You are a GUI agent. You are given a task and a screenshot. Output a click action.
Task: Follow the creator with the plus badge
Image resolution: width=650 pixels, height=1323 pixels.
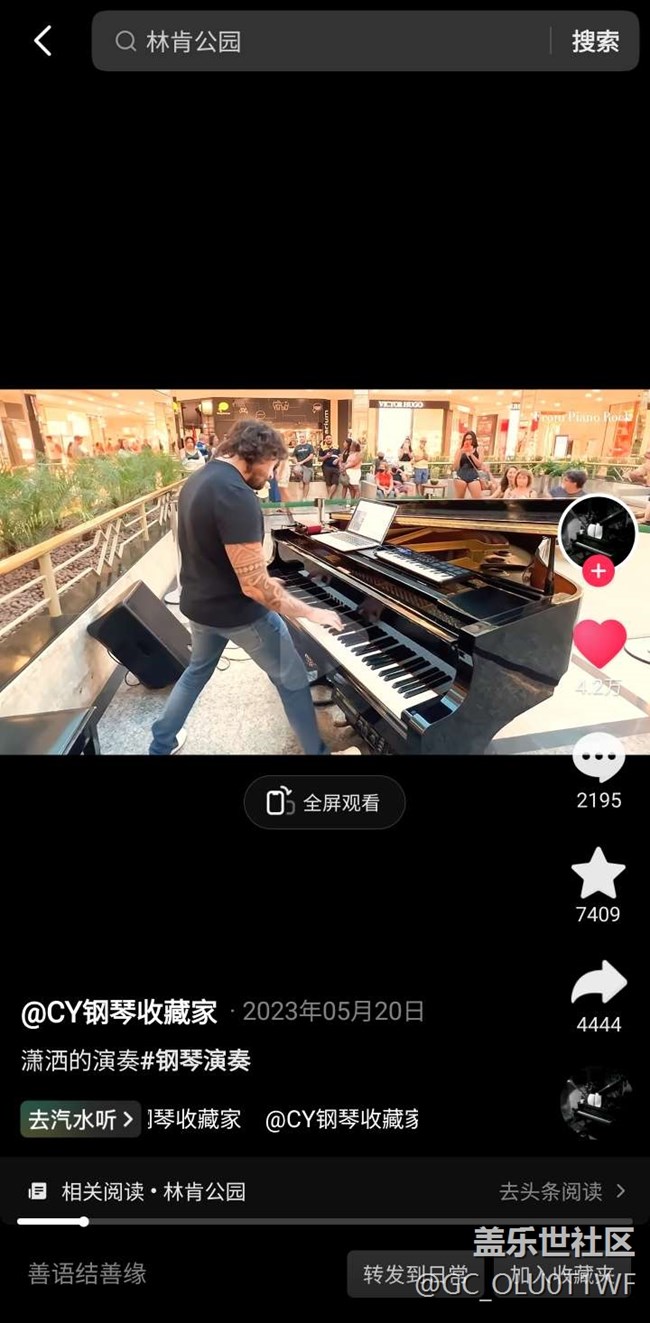point(598,572)
